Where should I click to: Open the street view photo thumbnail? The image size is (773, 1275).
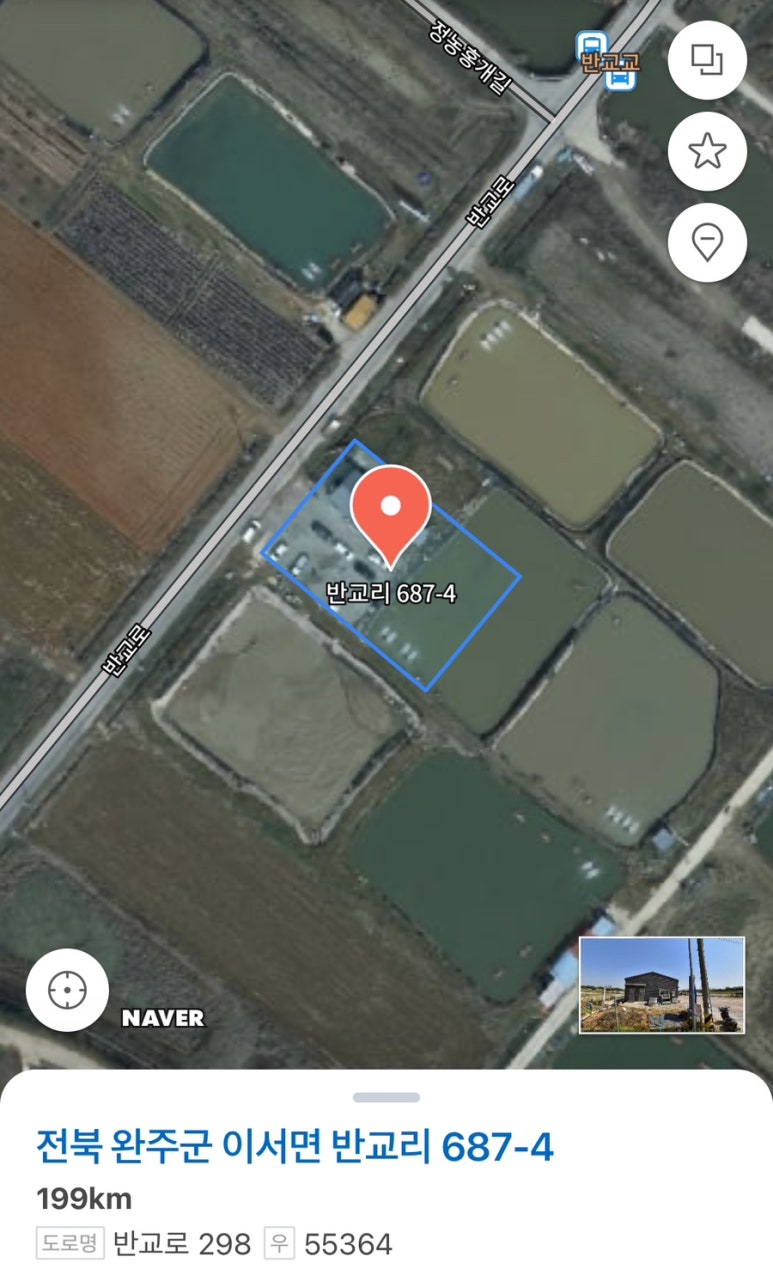[662, 985]
